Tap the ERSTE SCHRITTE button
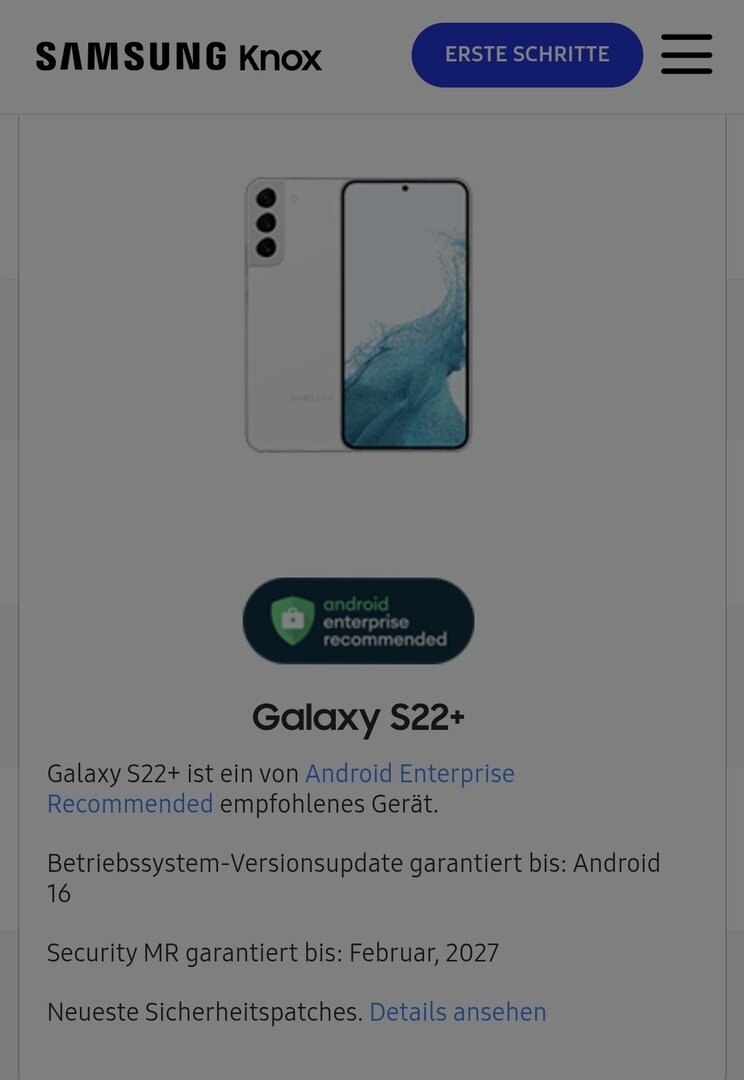Image resolution: width=744 pixels, height=1080 pixels. coord(527,55)
